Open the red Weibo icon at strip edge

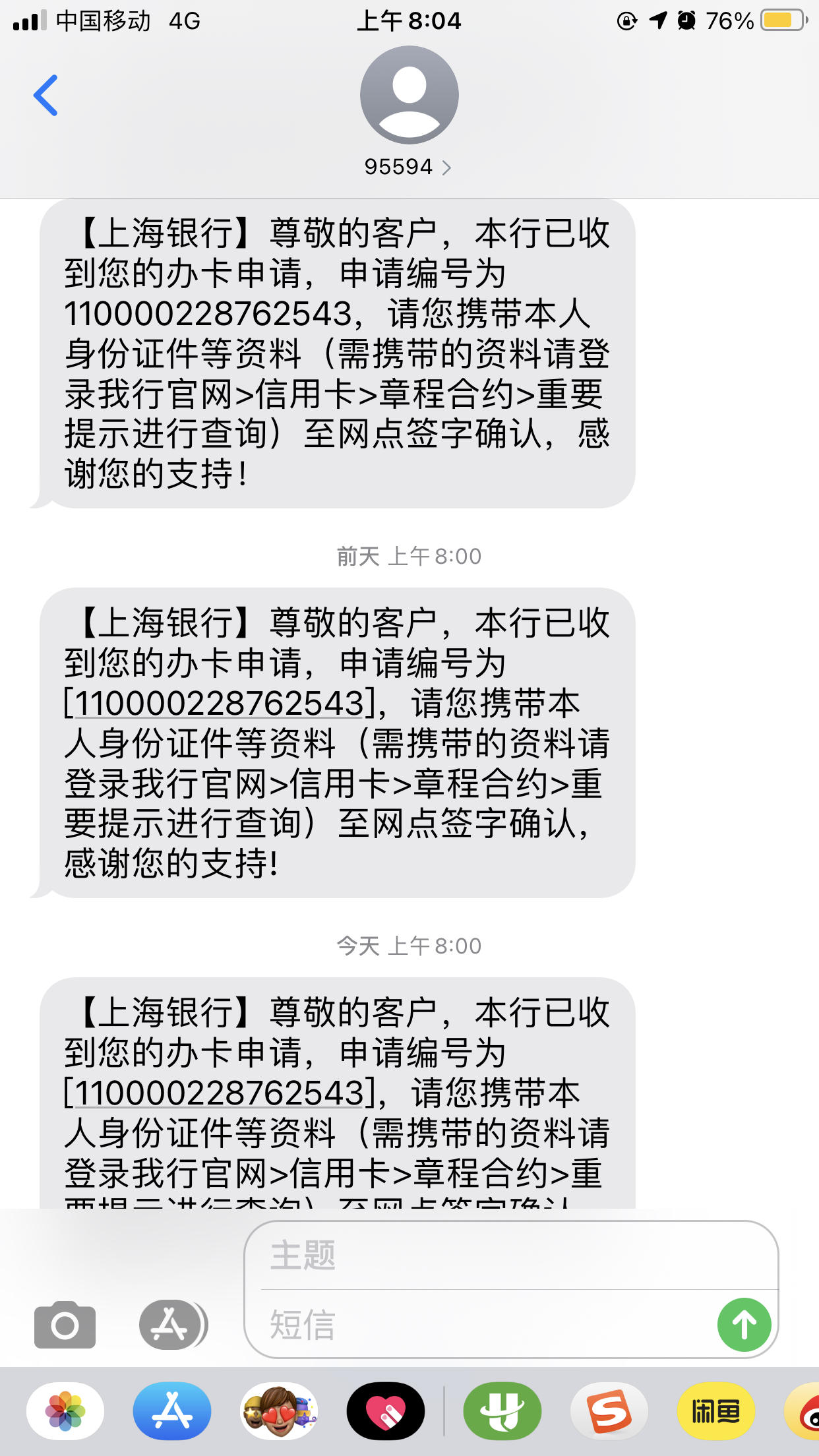click(x=806, y=1411)
